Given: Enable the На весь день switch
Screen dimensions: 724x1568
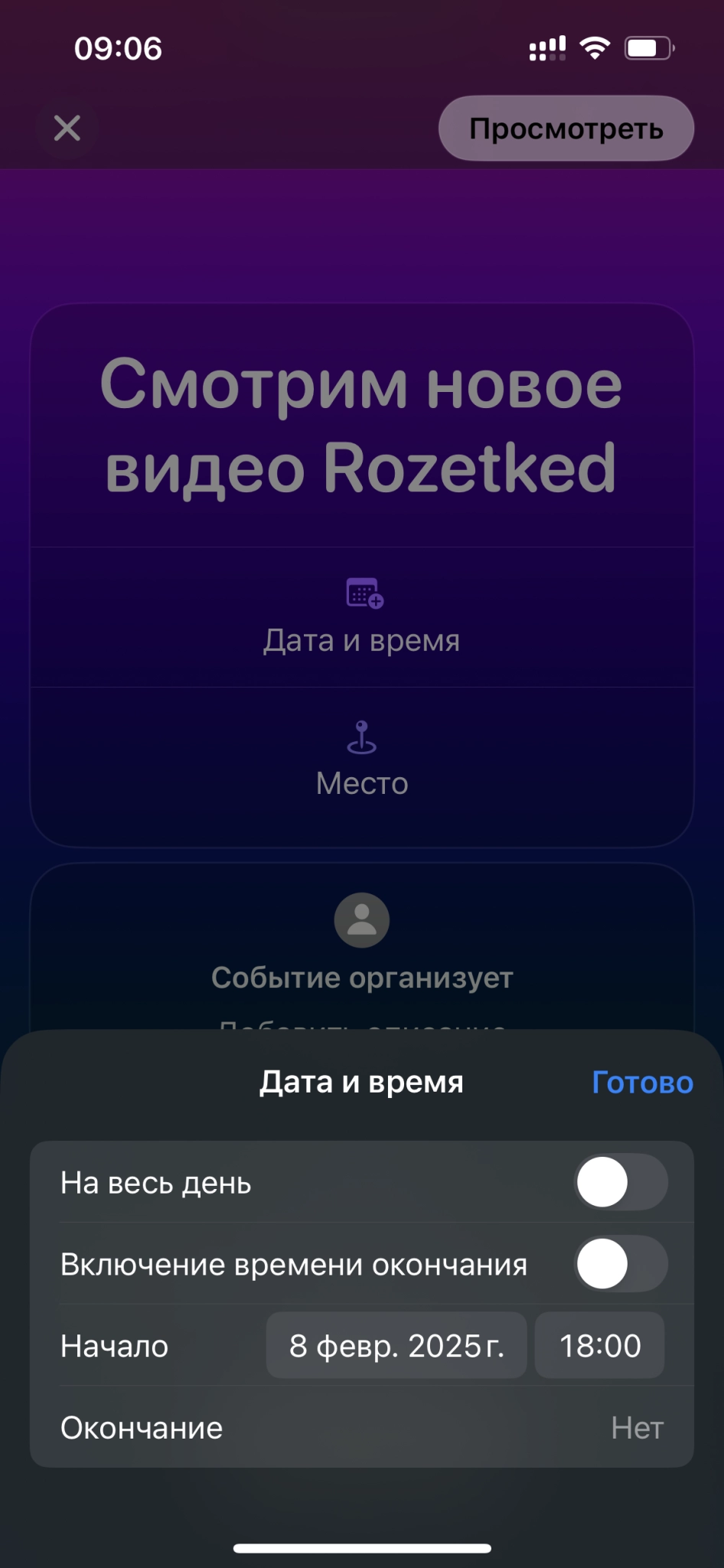Looking at the screenshot, I should click(x=620, y=1182).
